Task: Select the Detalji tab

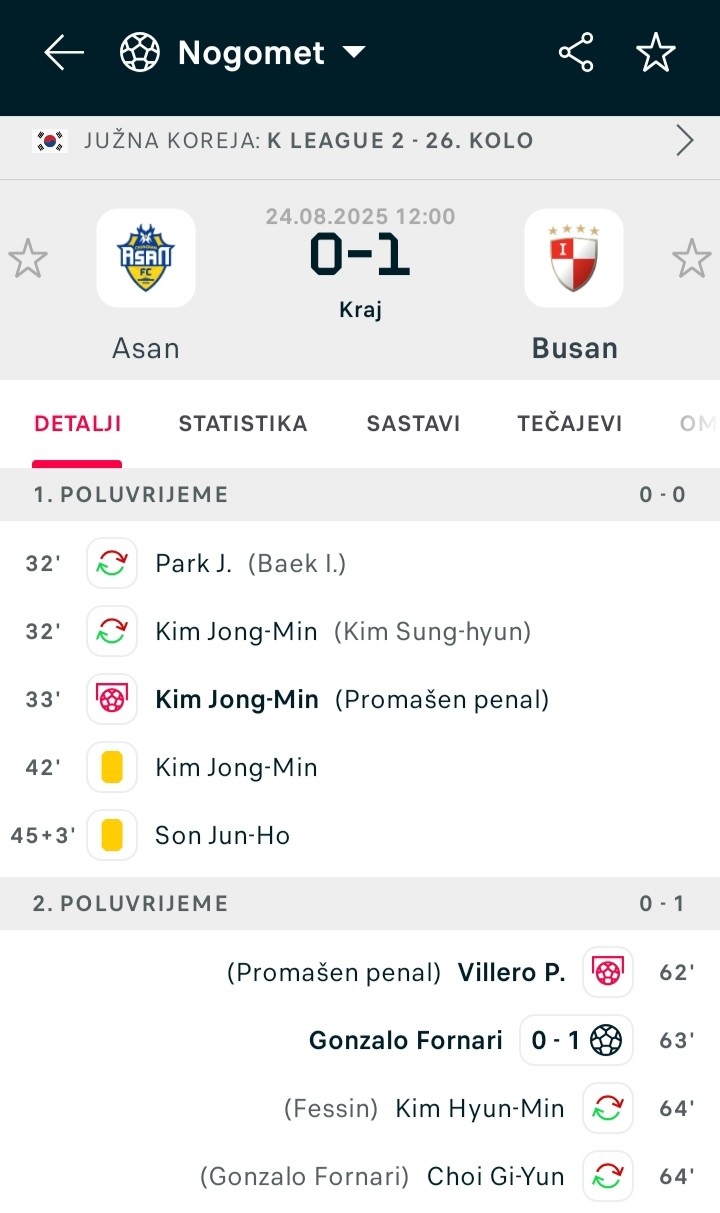Action: pyautogui.click(x=78, y=424)
